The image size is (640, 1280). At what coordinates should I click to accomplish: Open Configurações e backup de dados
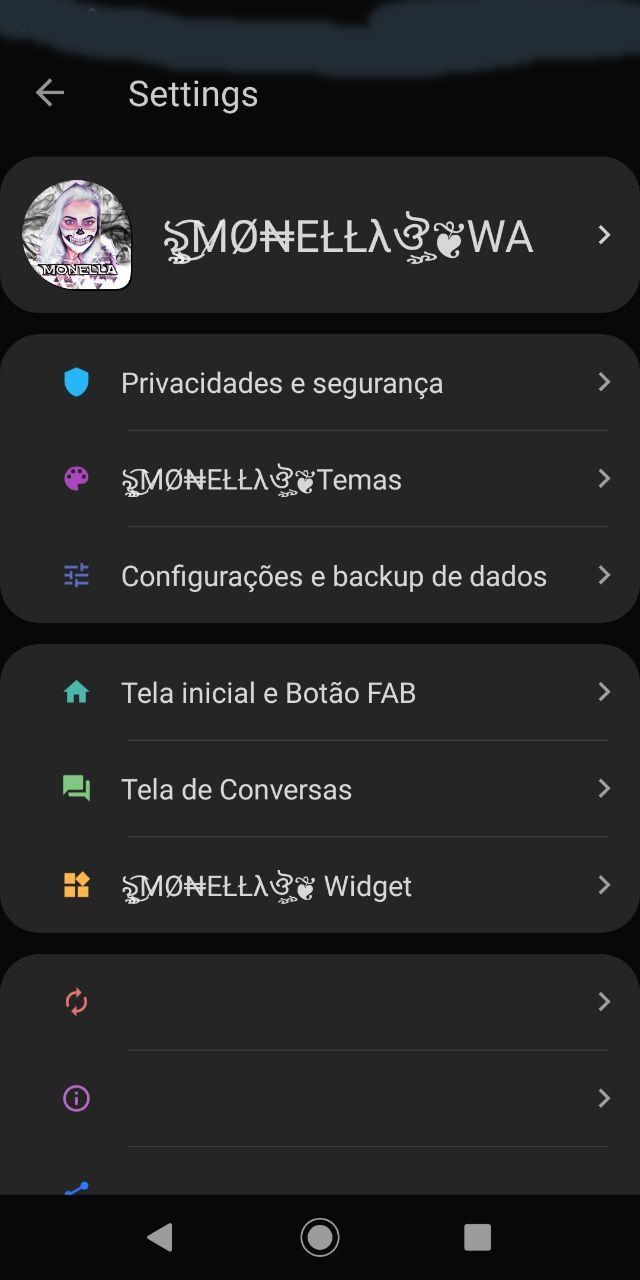(320, 576)
